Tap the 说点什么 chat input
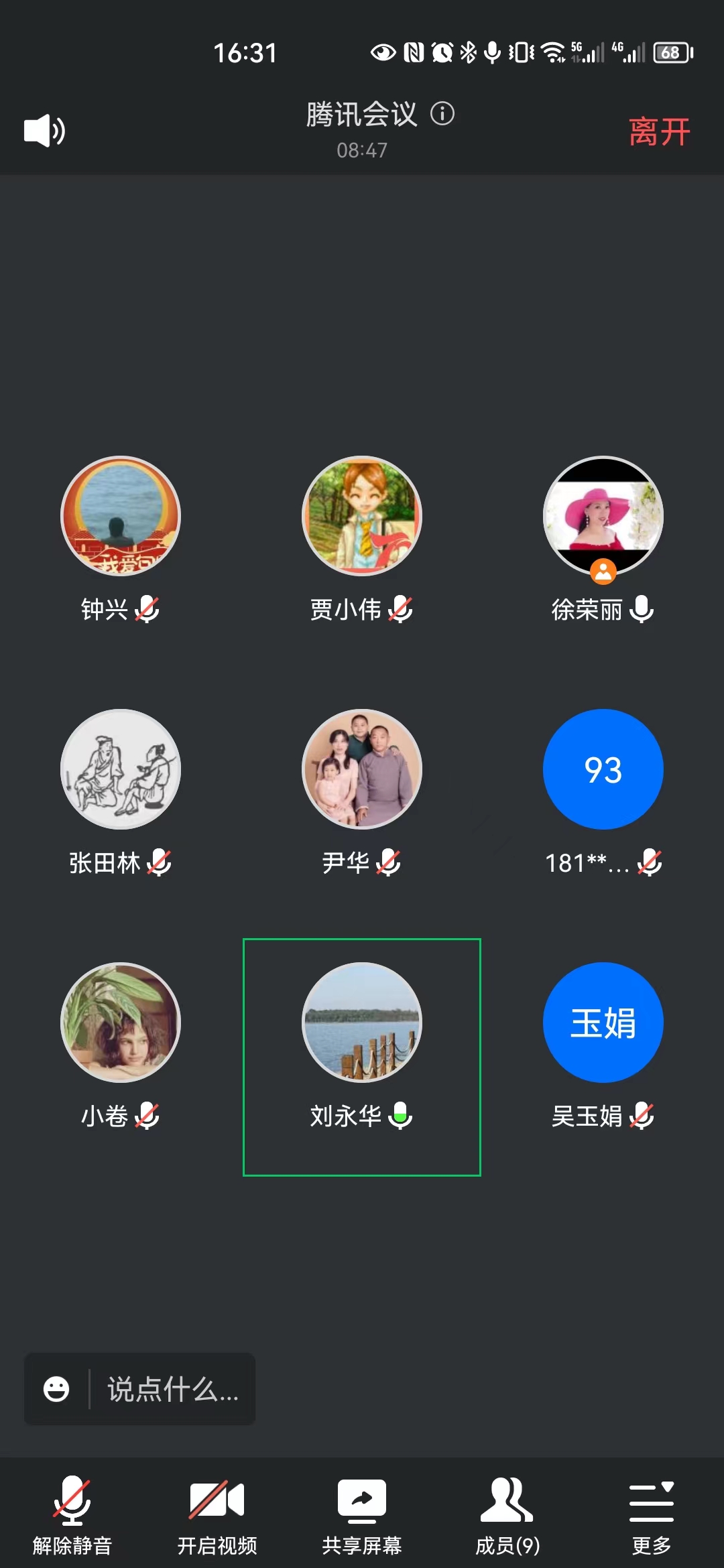This screenshot has height=1568, width=724. click(172, 1389)
